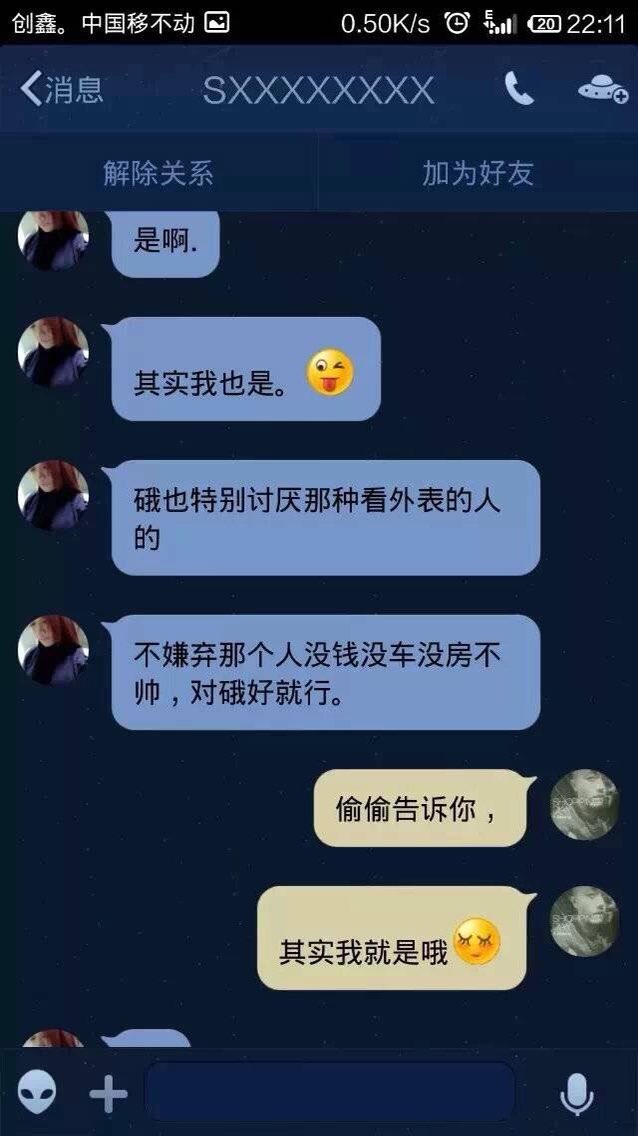Open the UFO icon in the header

point(603,89)
